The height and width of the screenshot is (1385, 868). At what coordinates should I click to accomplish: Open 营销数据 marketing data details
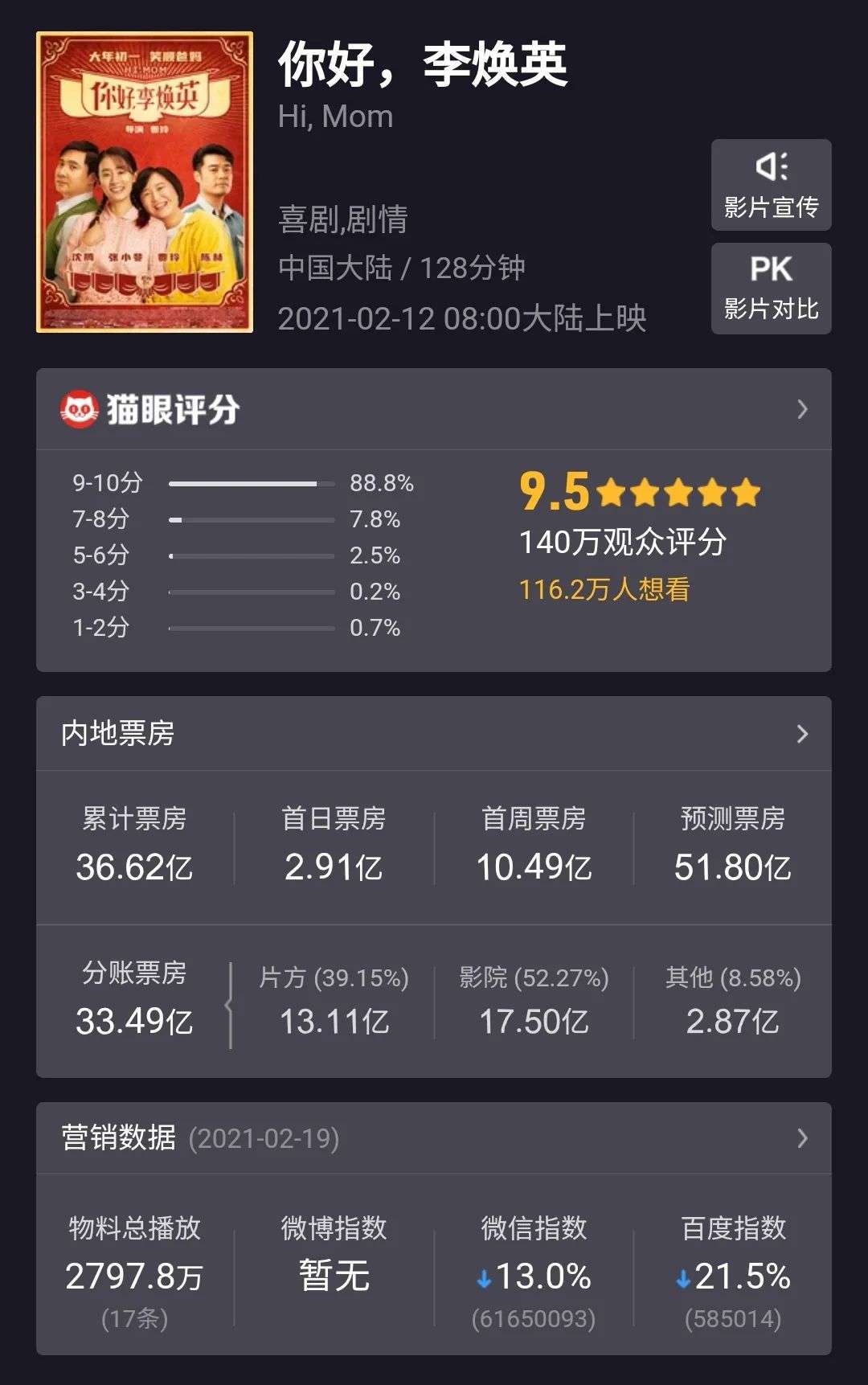(x=434, y=1138)
